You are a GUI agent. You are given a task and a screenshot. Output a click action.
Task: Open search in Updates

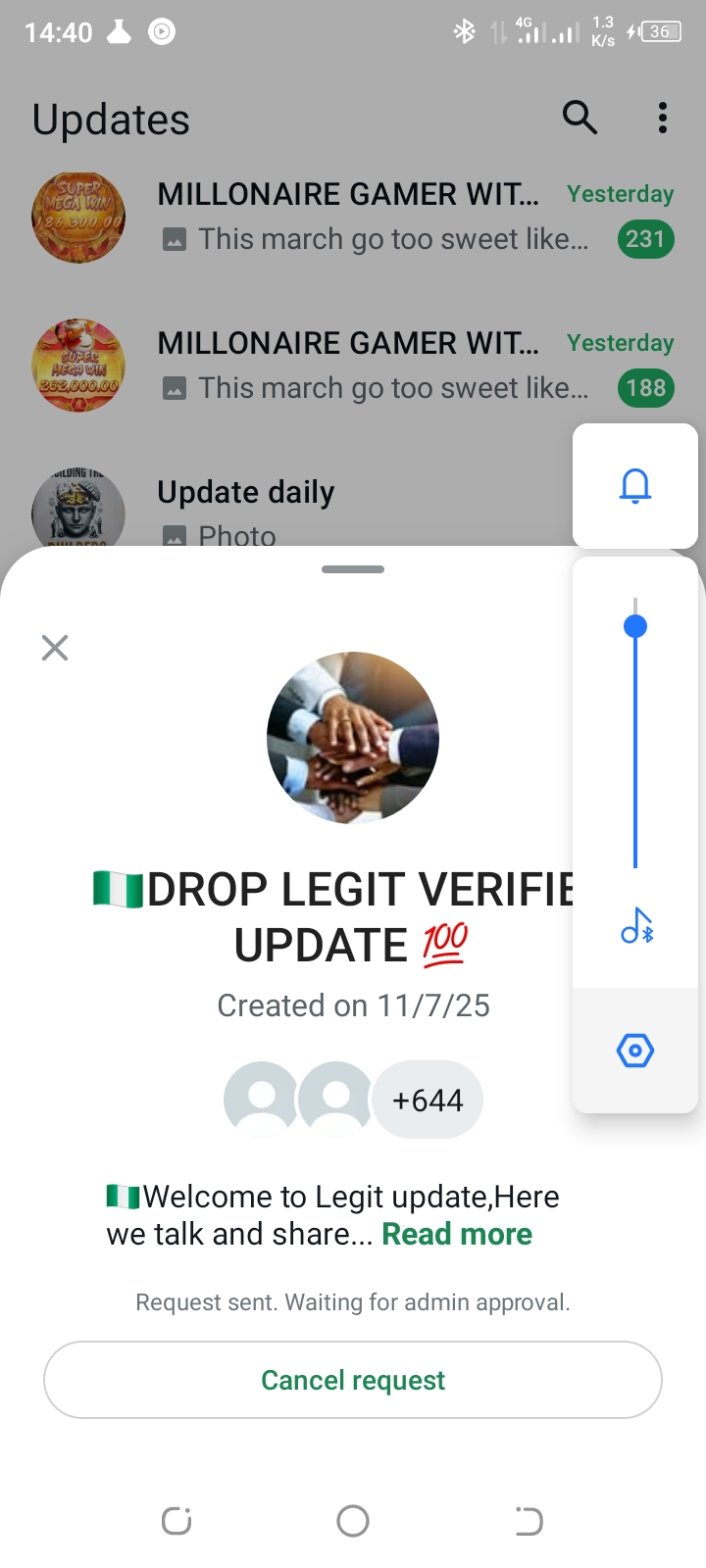click(580, 118)
